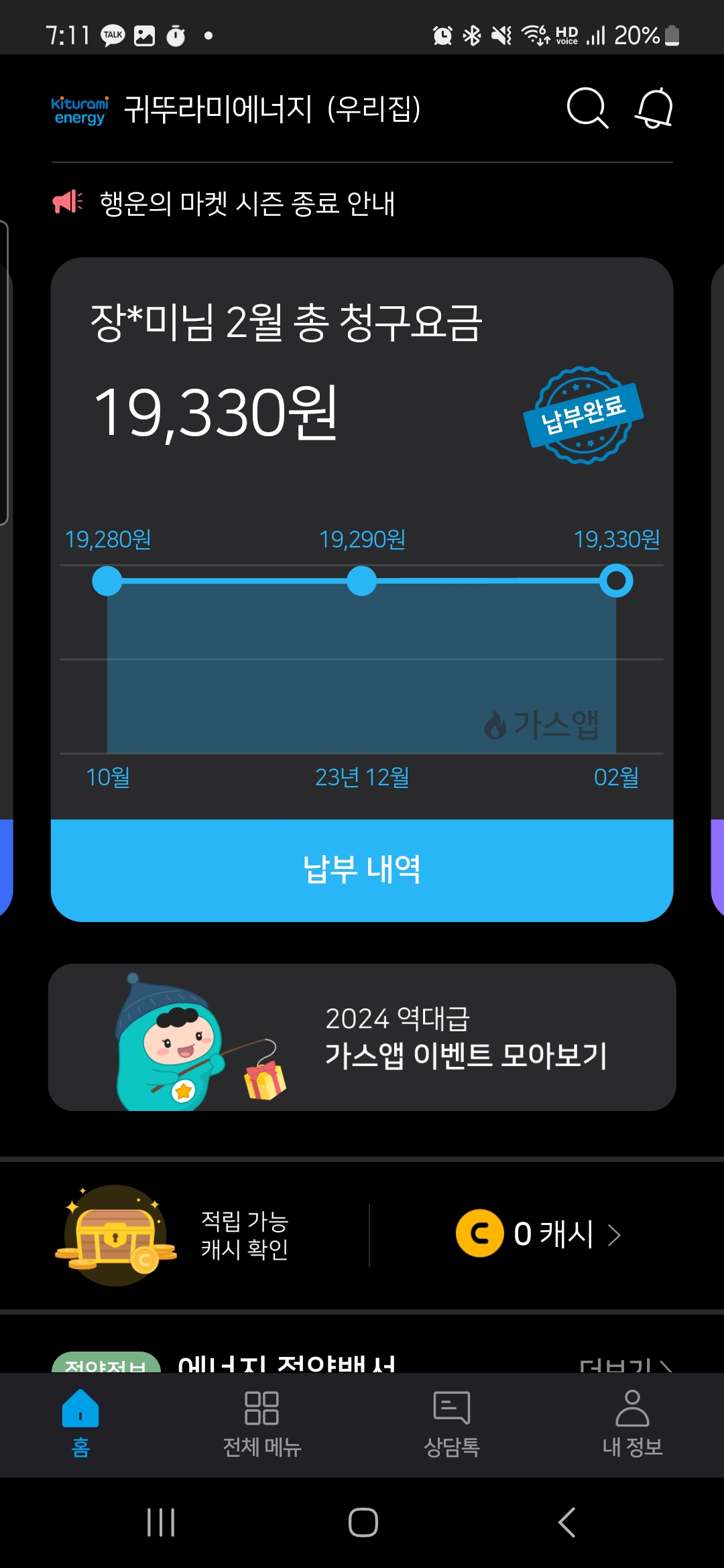This screenshot has height=1568, width=724.
Task: Tap the system back button
Action: 567,1522
